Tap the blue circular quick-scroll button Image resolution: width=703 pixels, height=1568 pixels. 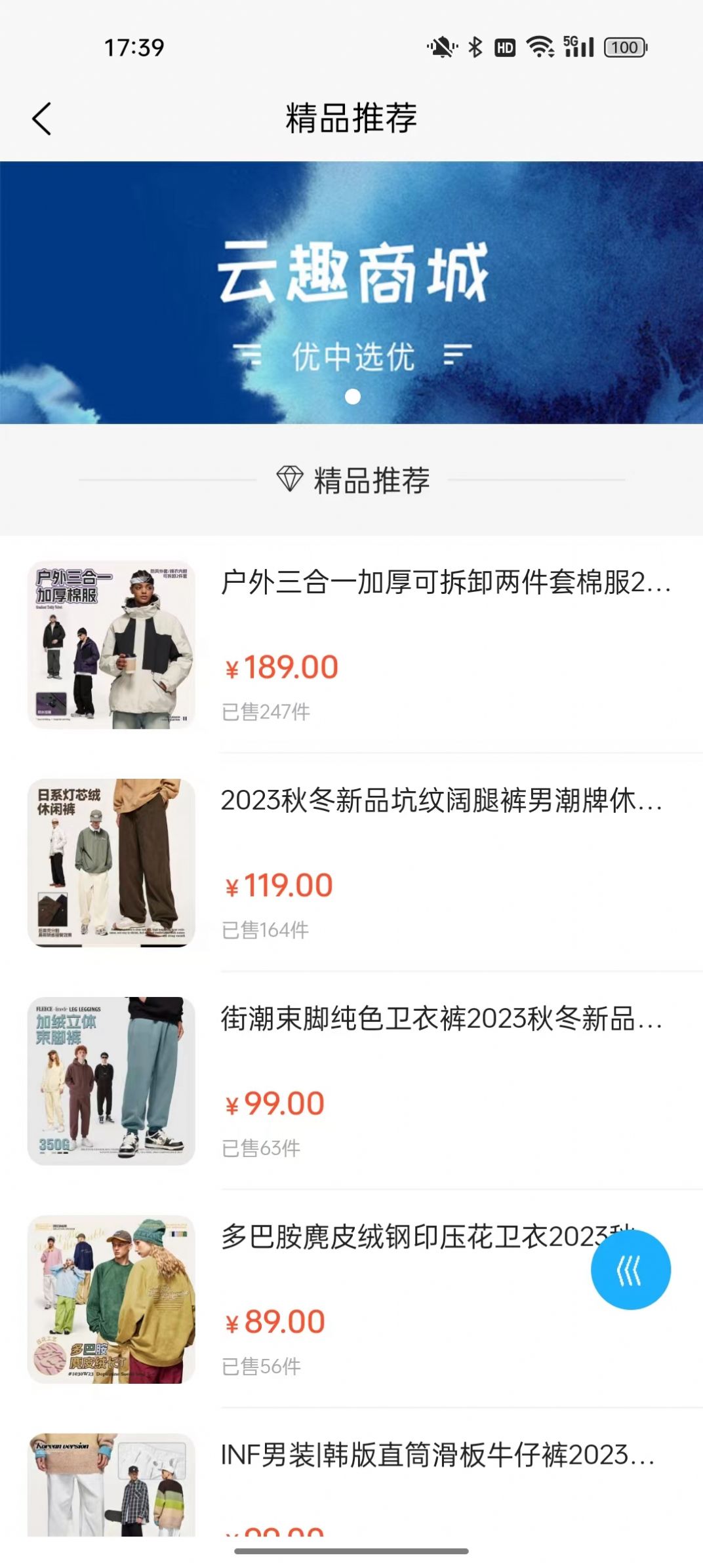pyautogui.click(x=632, y=1269)
